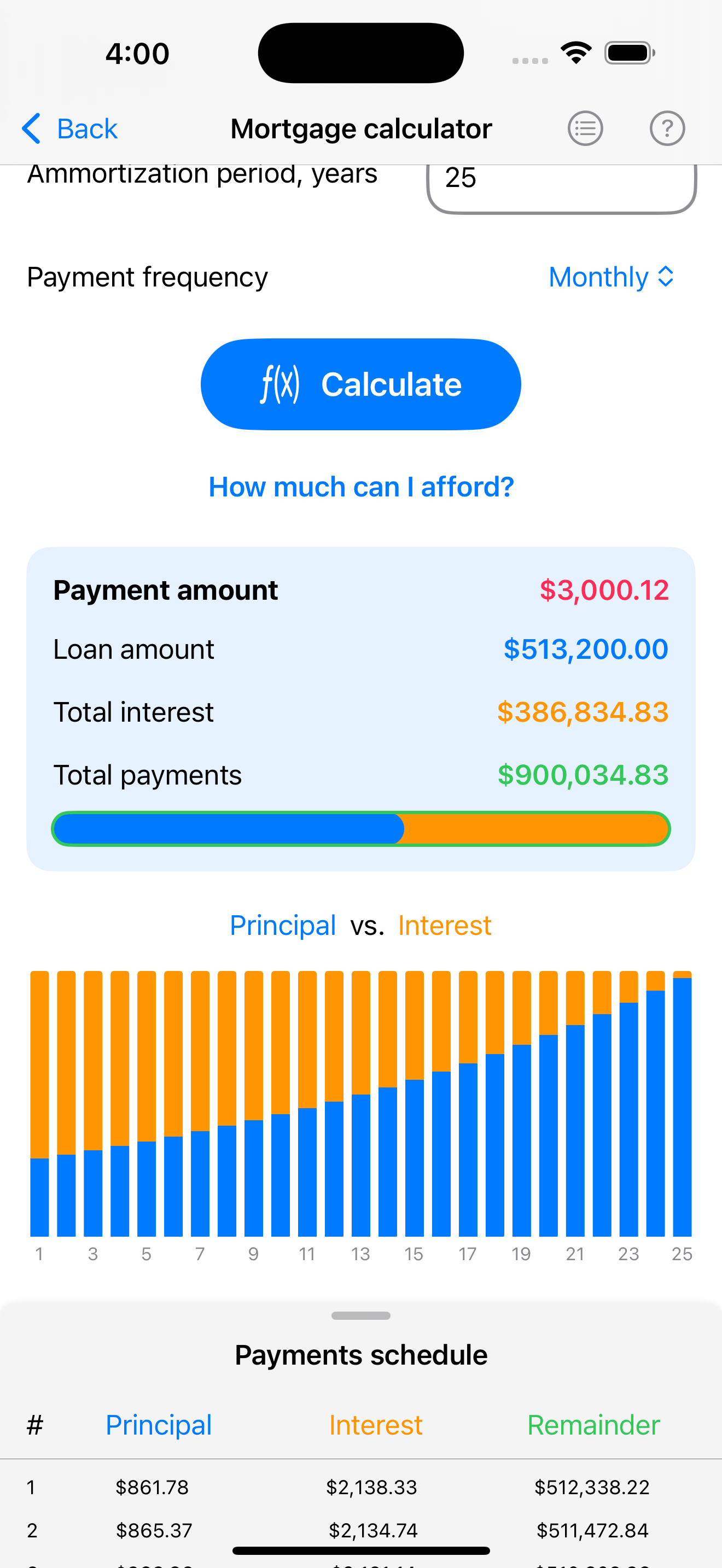
Task: Change payment frequency from Monthly
Action: tap(611, 277)
